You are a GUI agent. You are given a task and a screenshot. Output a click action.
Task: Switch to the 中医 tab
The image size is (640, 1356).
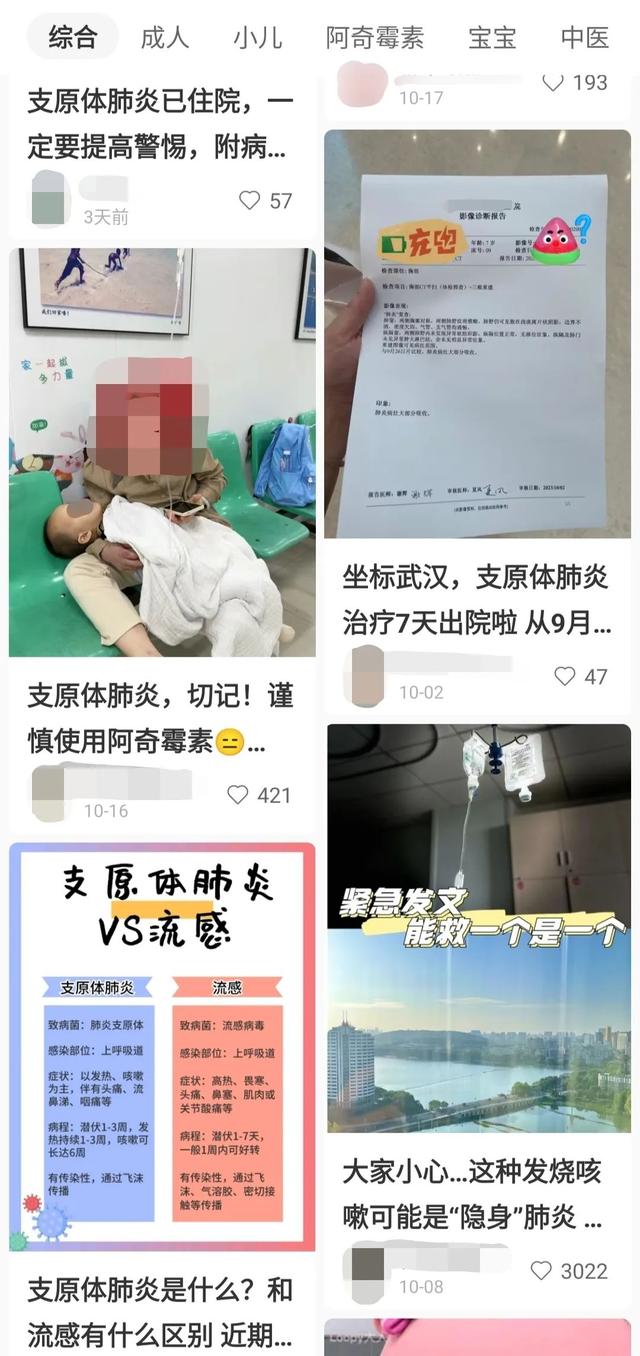pos(585,38)
